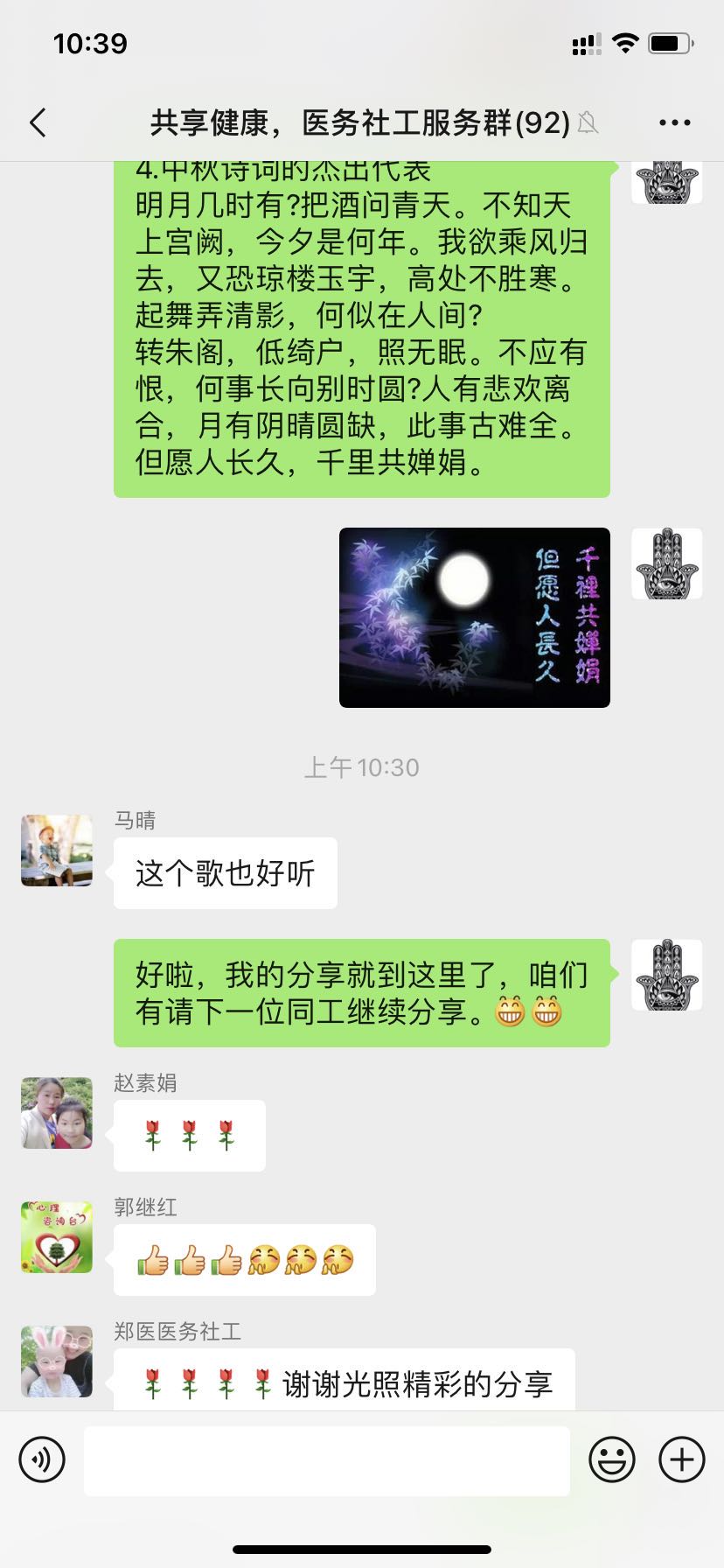Open the plus attachments menu

pos(682,1459)
